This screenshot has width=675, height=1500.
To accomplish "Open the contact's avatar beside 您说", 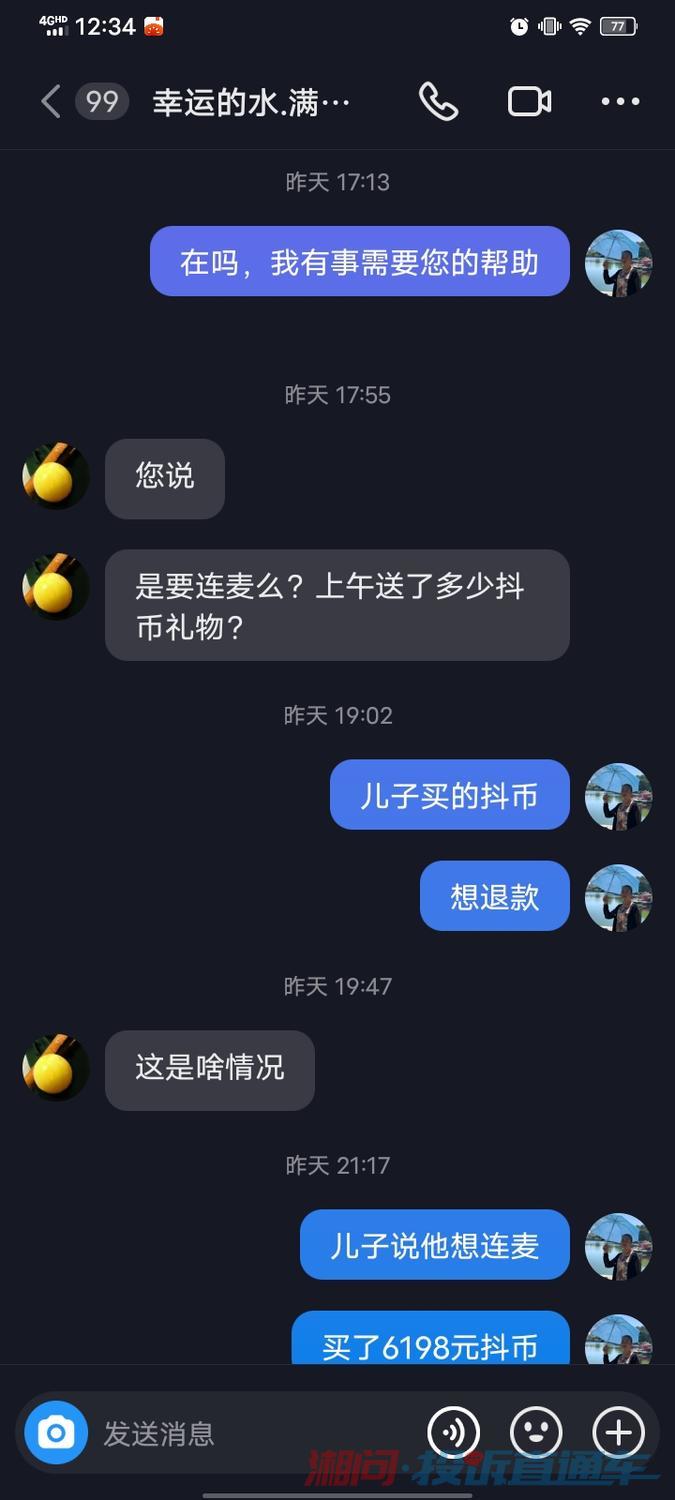I will click(56, 477).
